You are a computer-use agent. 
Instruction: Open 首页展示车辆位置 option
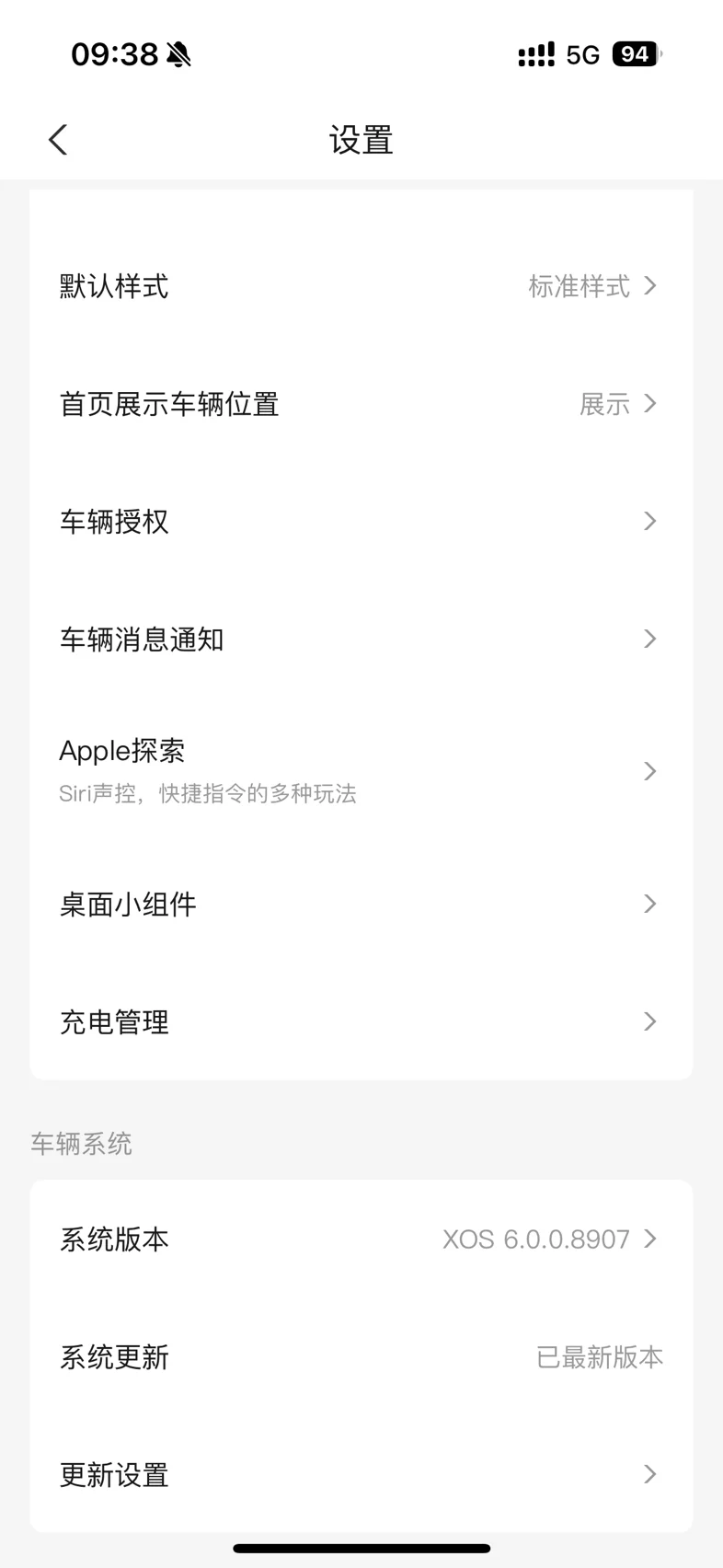(361, 404)
